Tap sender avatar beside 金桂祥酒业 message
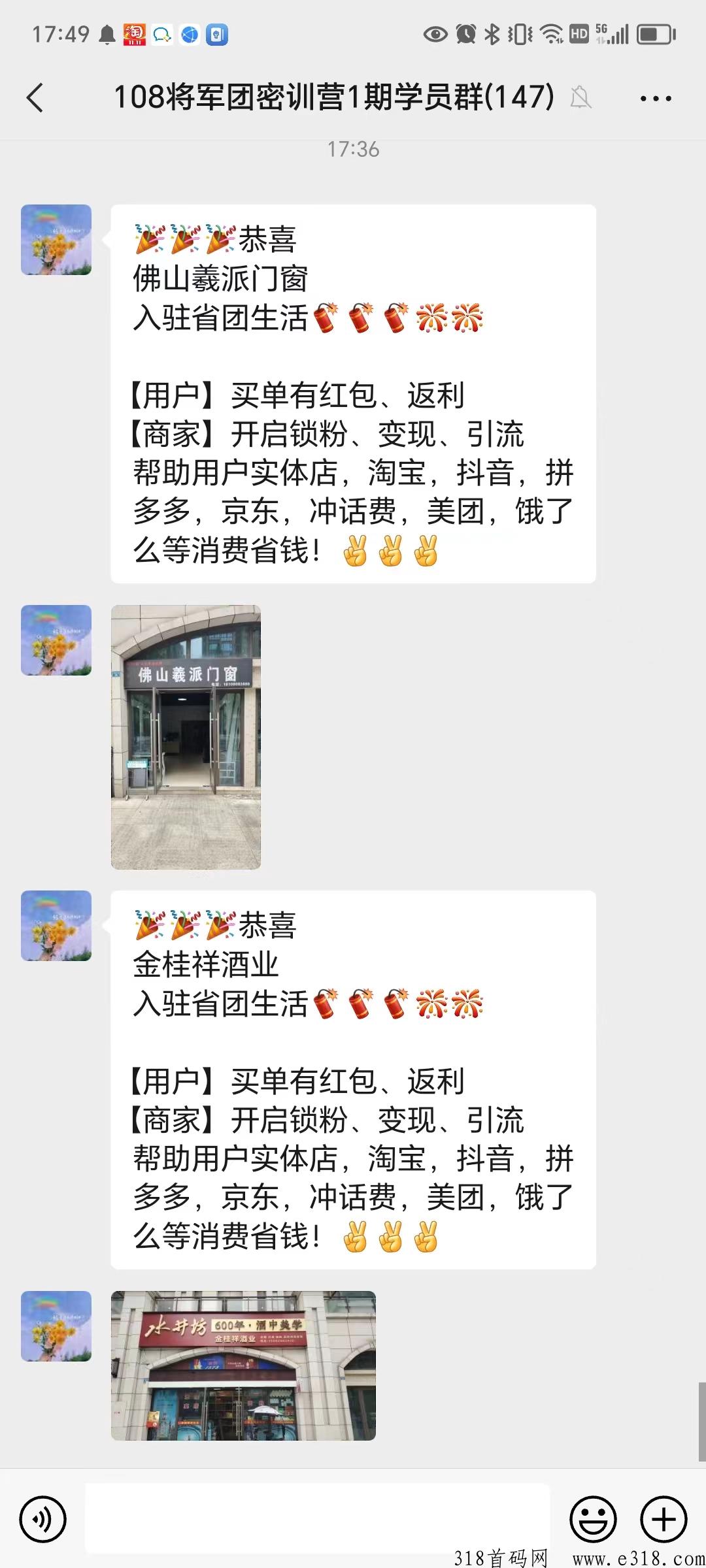706x1568 pixels. (56, 926)
